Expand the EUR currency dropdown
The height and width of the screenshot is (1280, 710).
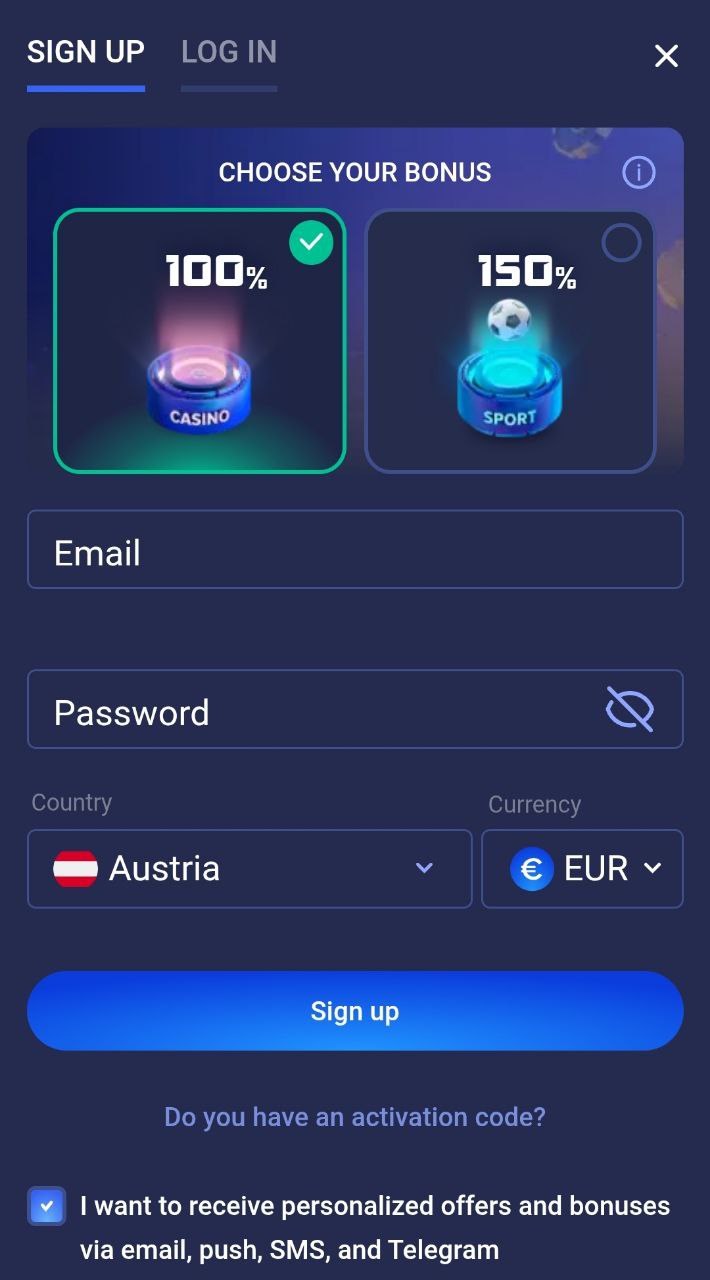pos(582,868)
